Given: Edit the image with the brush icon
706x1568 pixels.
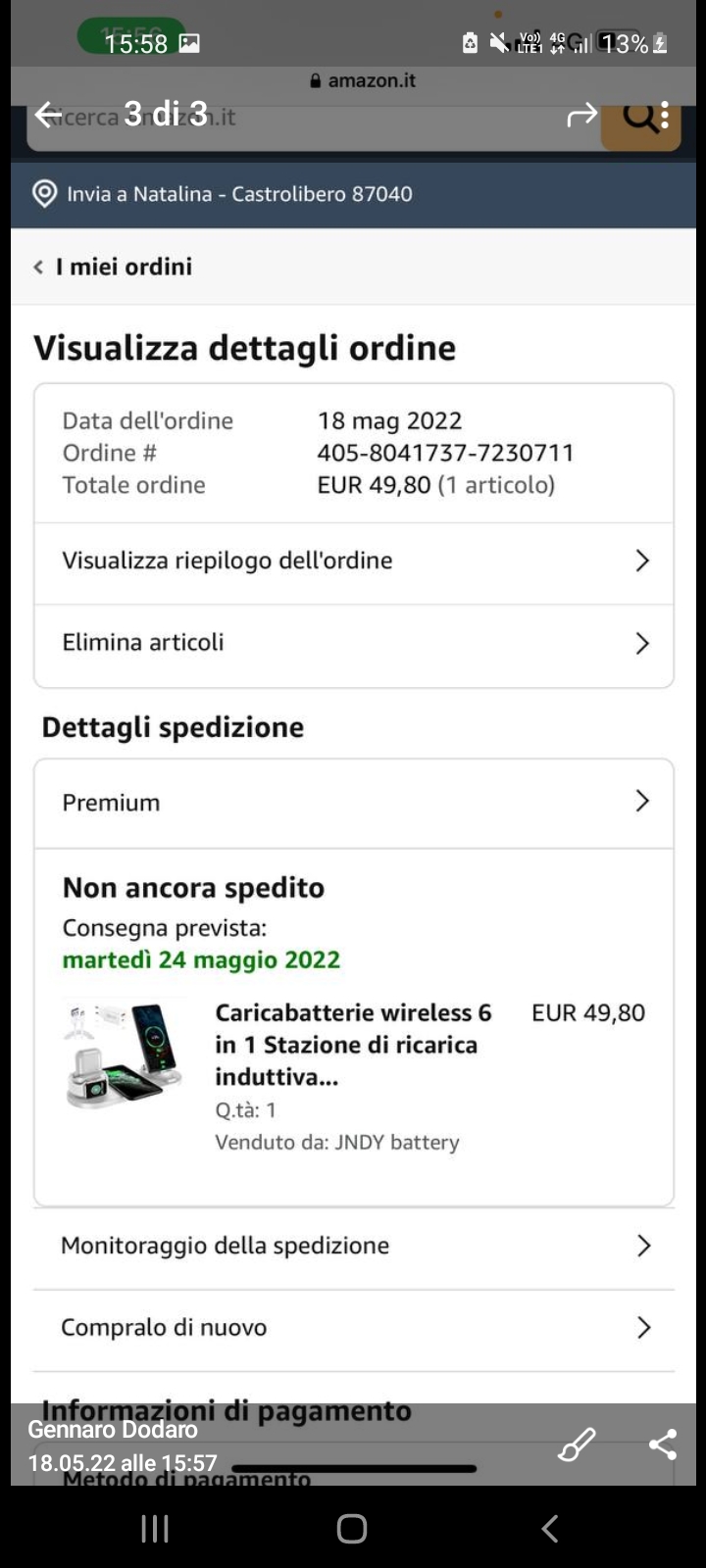Looking at the screenshot, I should [x=577, y=1445].
